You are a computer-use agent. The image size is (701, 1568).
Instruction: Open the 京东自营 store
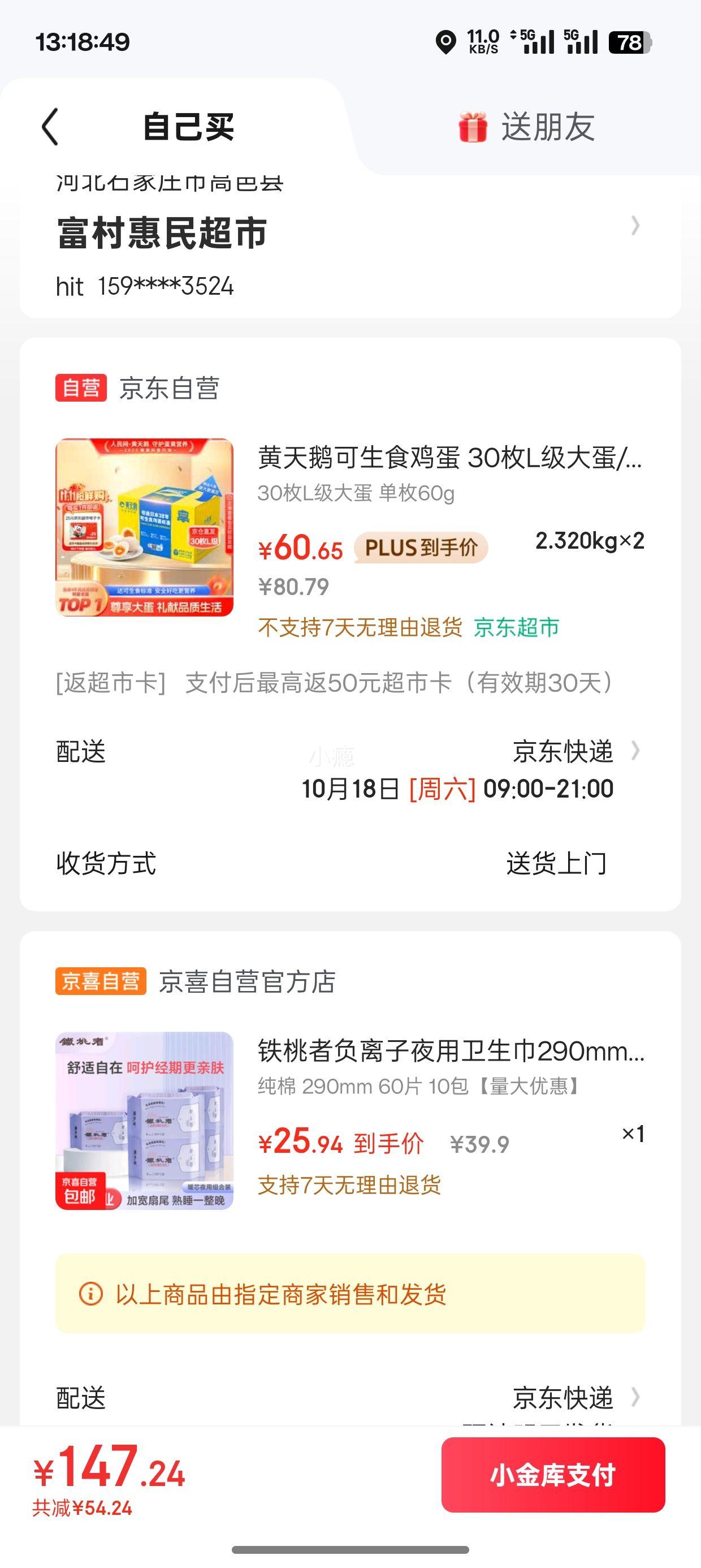[168, 389]
